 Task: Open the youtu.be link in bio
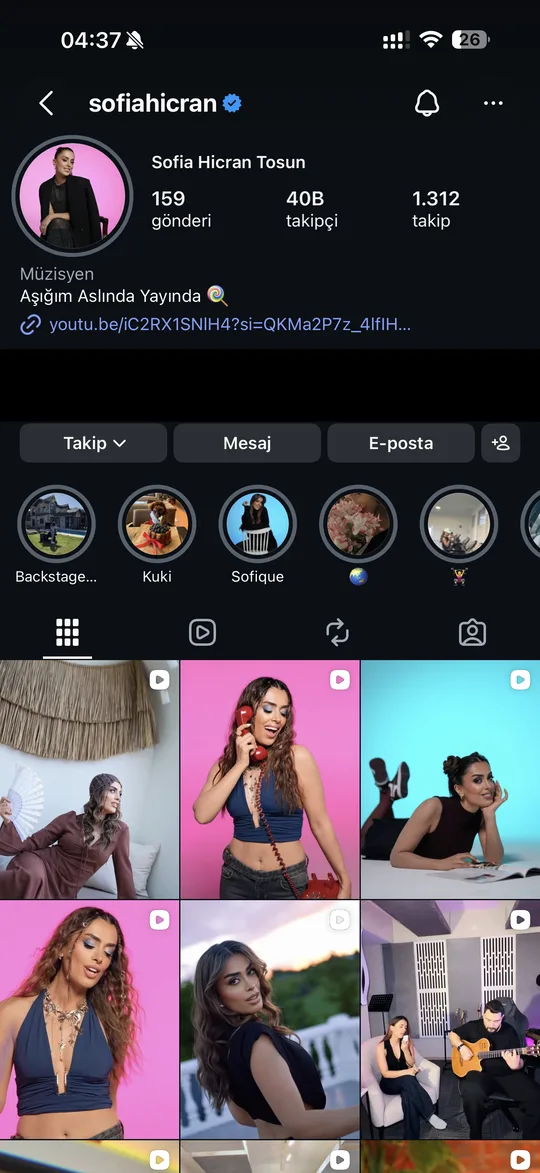tap(230, 325)
